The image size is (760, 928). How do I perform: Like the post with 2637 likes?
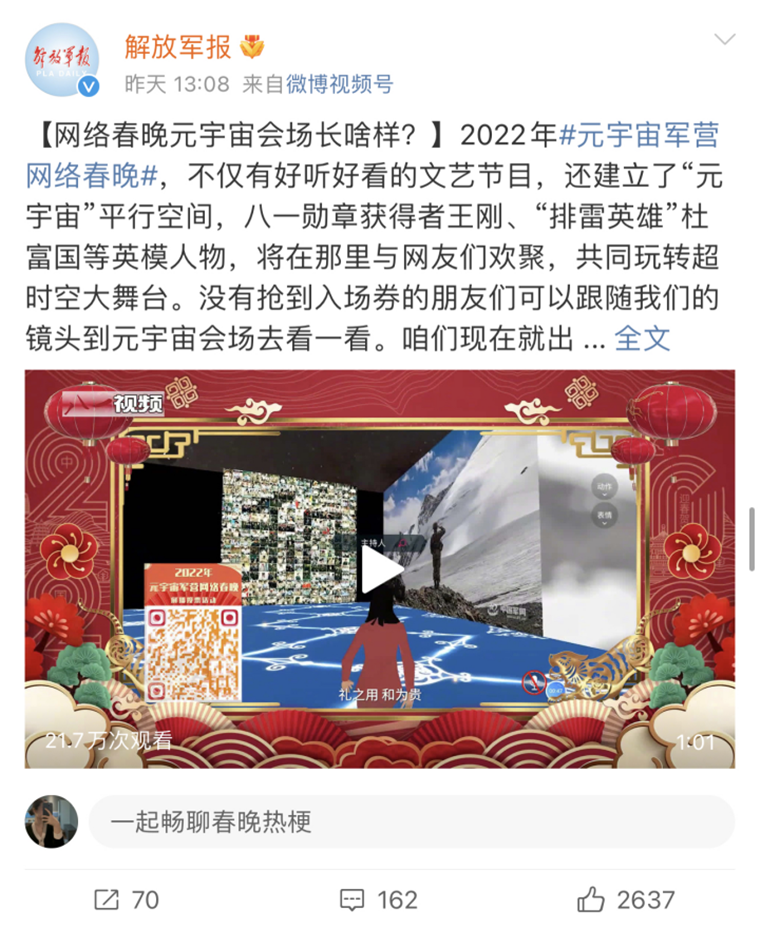click(x=625, y=899)
